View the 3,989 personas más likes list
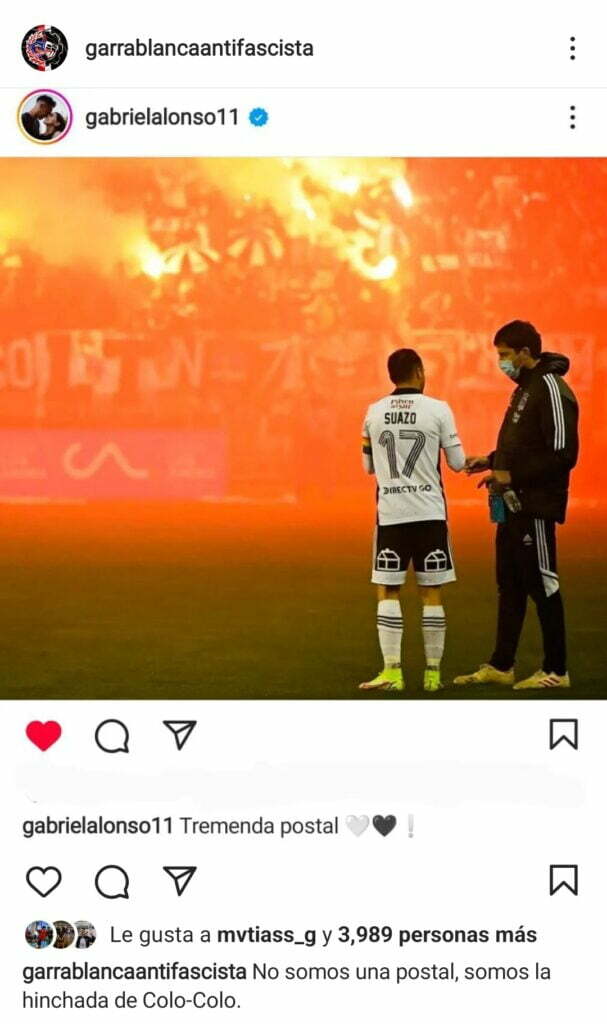Screen dimensions: 607x1024 437,935
